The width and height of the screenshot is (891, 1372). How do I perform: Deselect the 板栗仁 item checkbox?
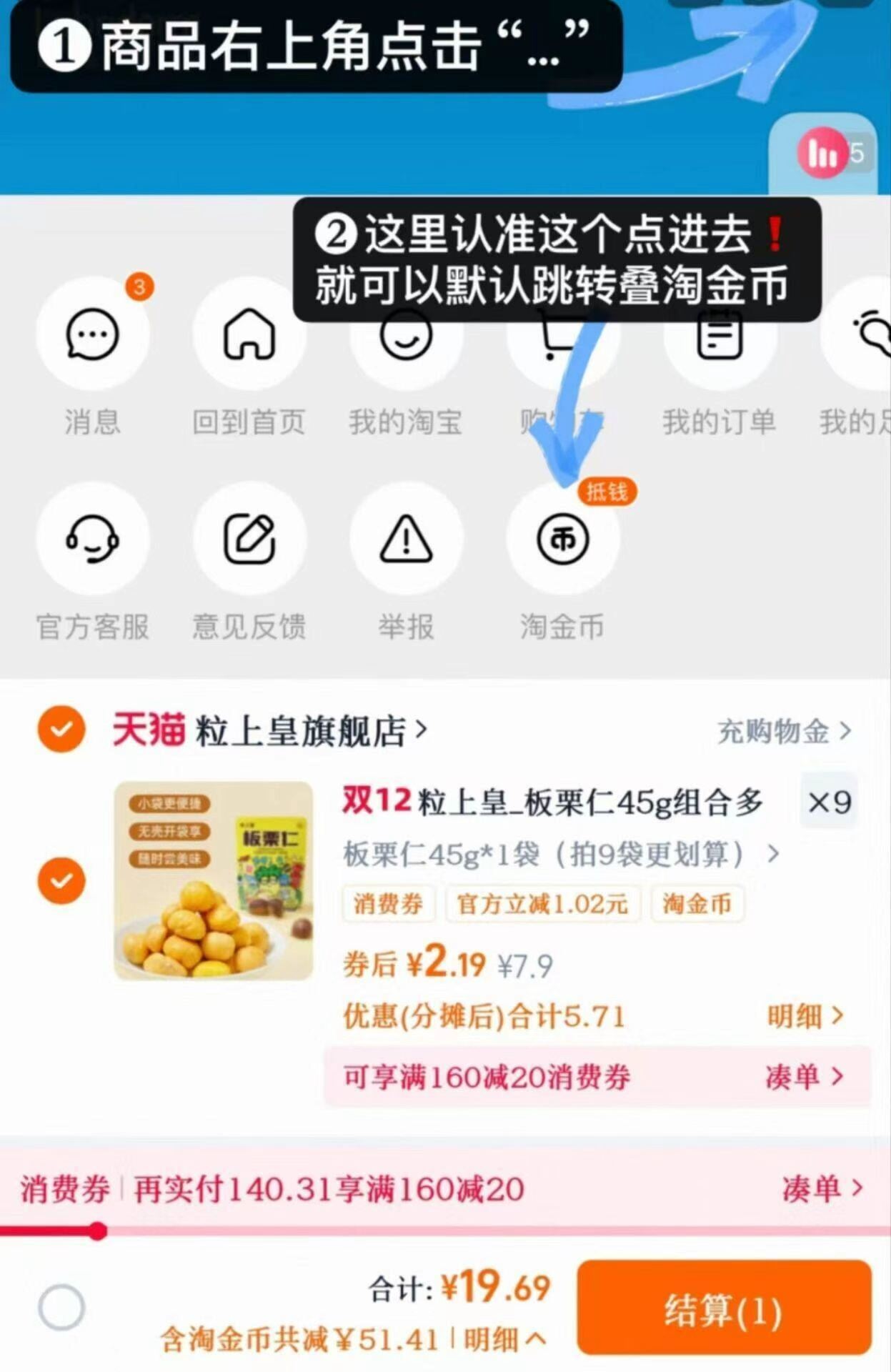(61, 880)
